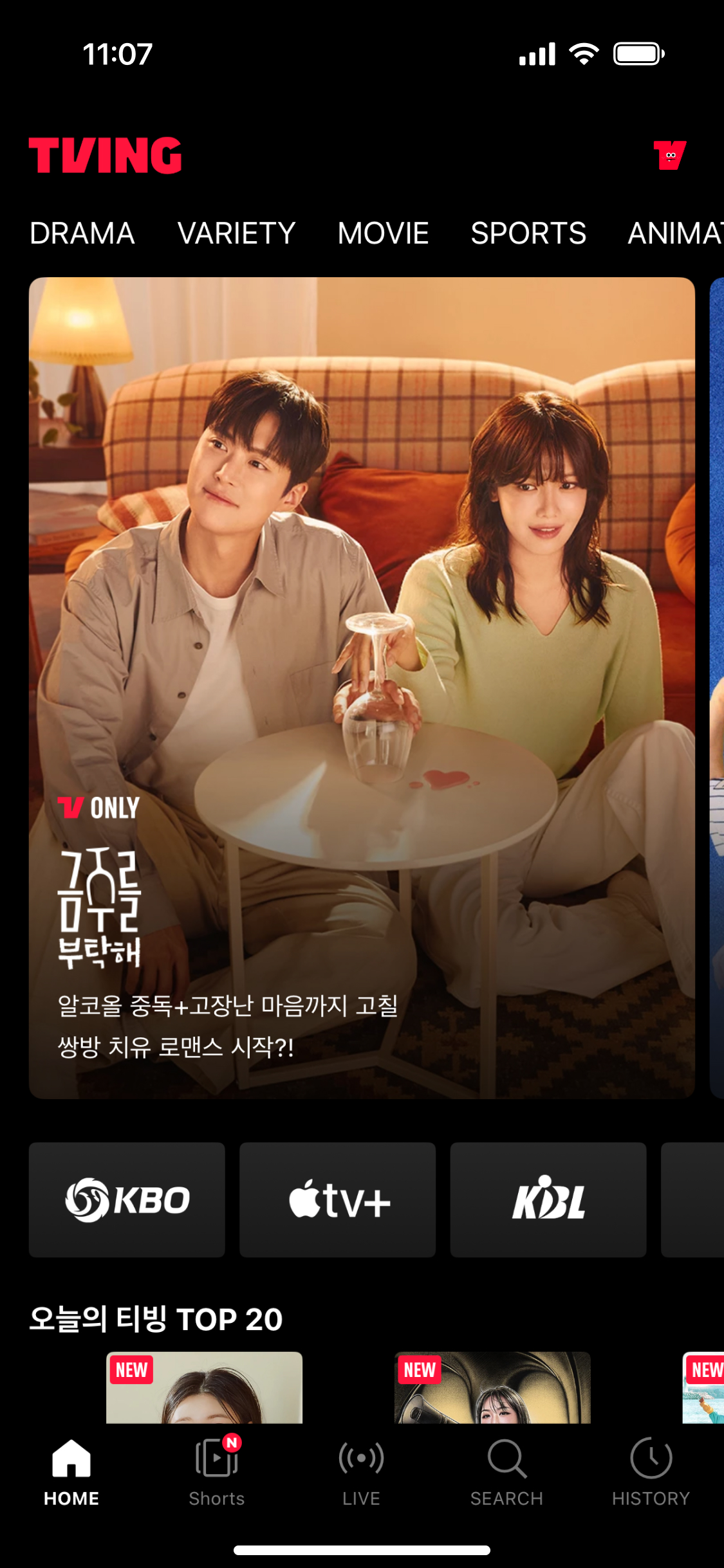Open the profile icon at top right

(669, 156)
